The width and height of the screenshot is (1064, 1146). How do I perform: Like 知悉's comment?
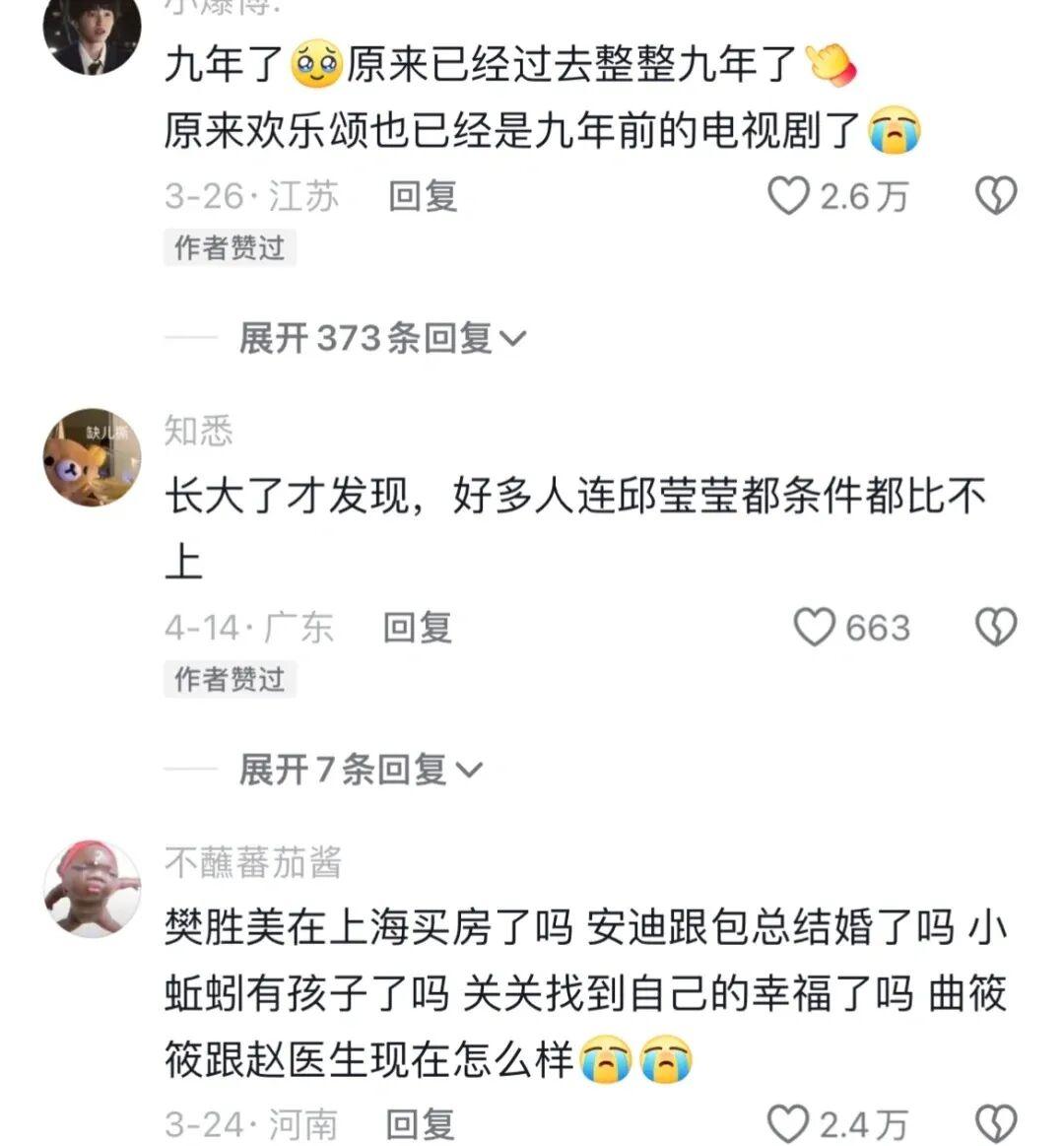pyautogui.click(x=815, y=627)
